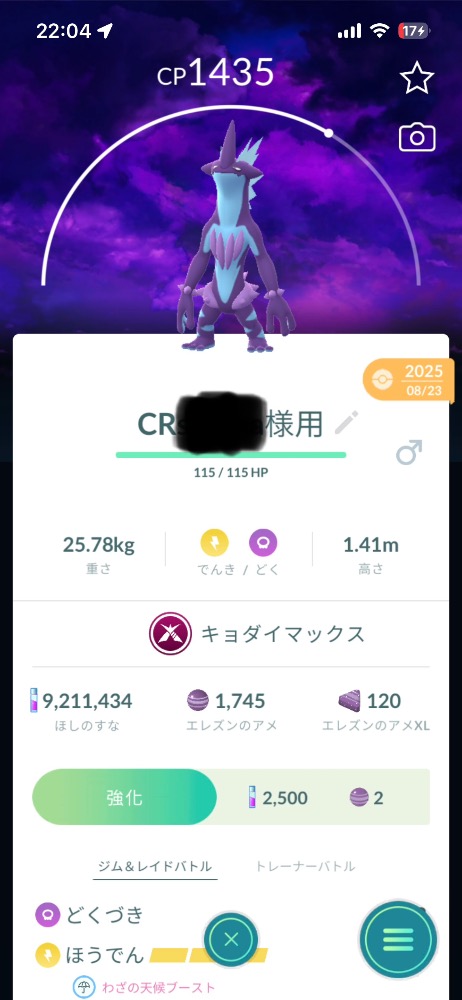Select the ジム&レイドバトル tab

154,866
